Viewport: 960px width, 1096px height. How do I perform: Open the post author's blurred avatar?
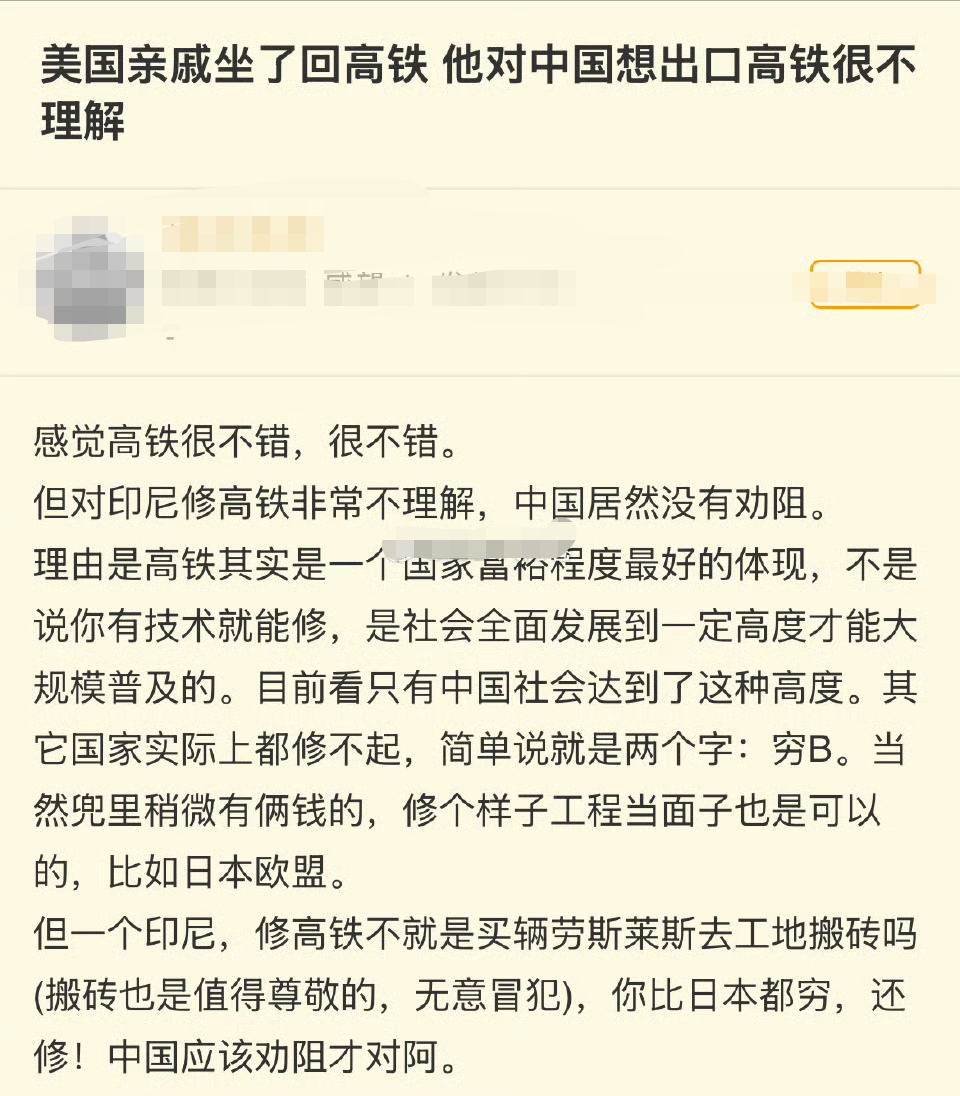90,272
